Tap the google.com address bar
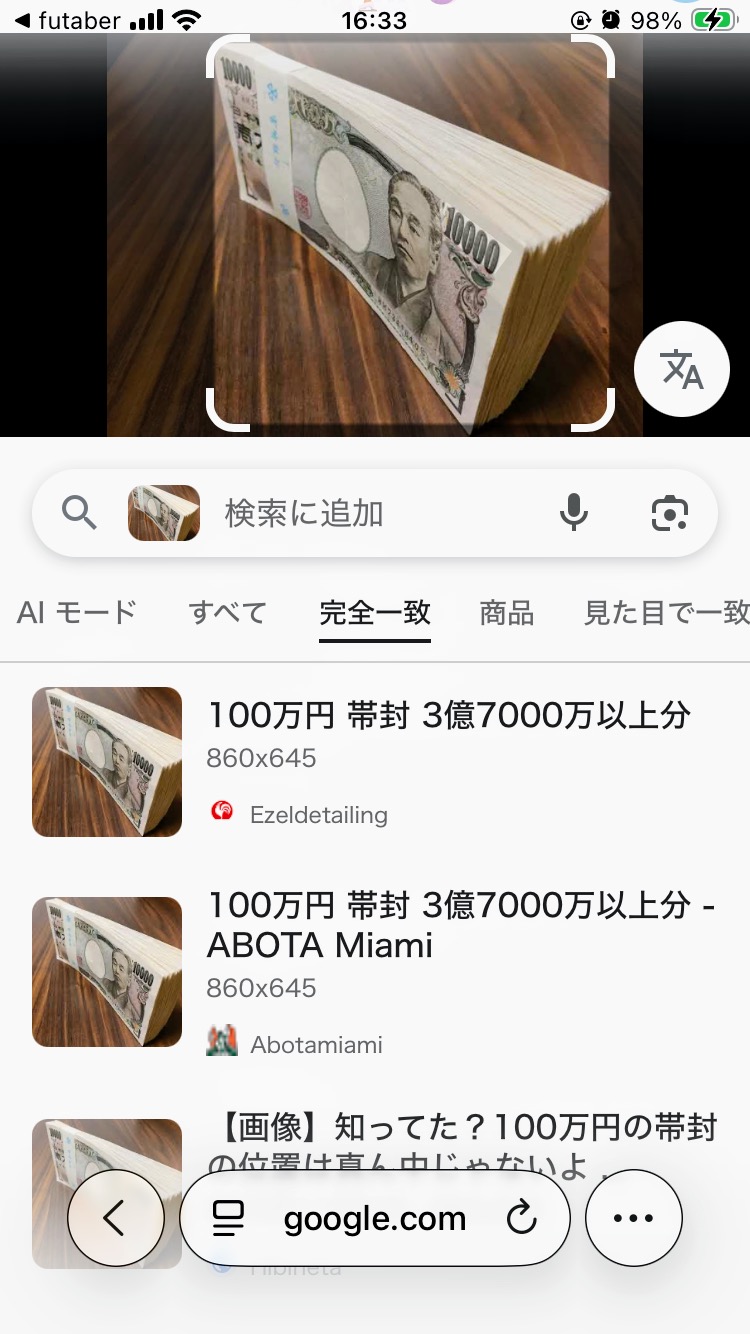 pos(375,1218)
